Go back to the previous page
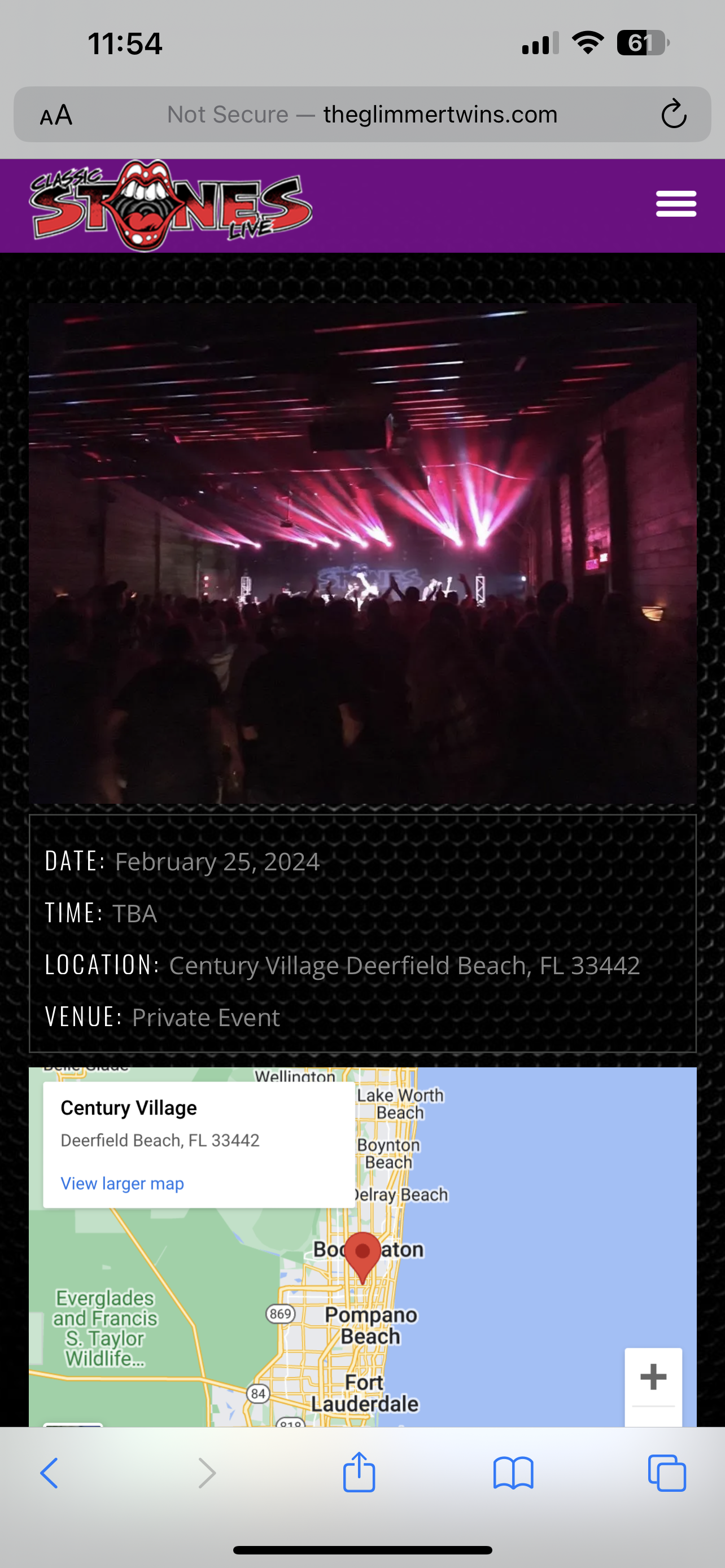The height and width of the screenshot is (1568, 725). click(x=49, y=1473)
